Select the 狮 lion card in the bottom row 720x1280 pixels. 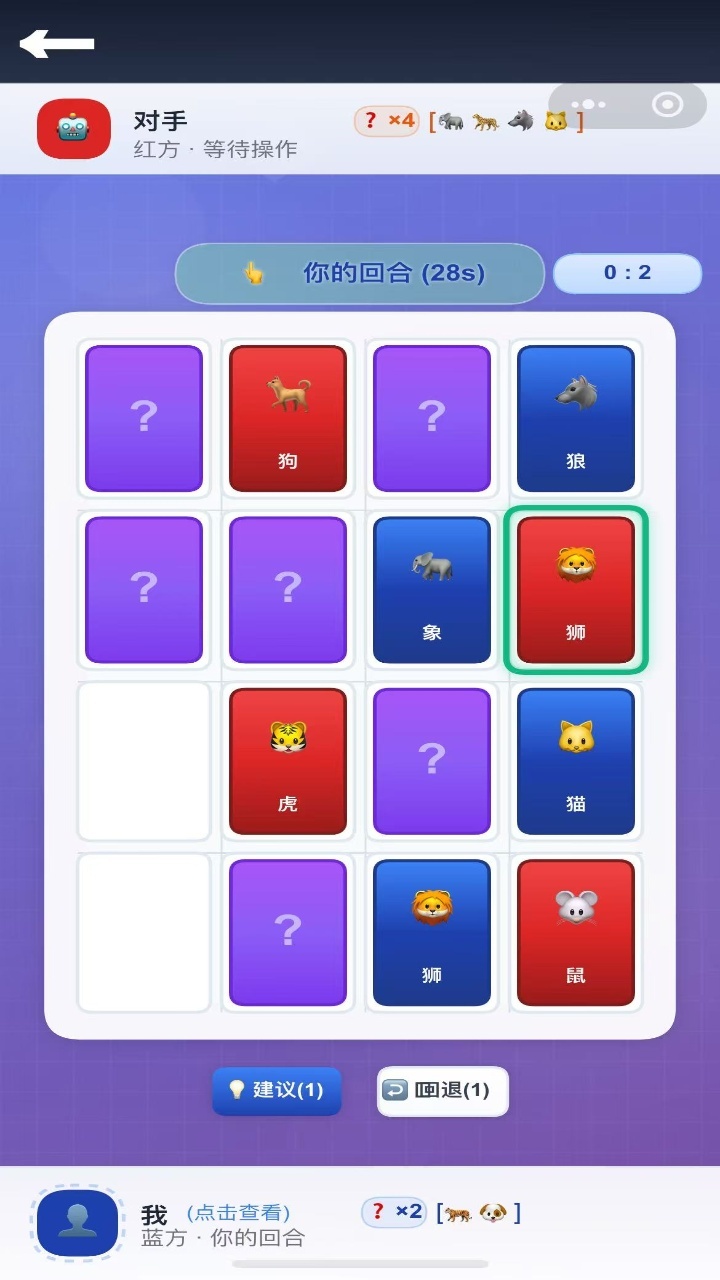(431, 932)
